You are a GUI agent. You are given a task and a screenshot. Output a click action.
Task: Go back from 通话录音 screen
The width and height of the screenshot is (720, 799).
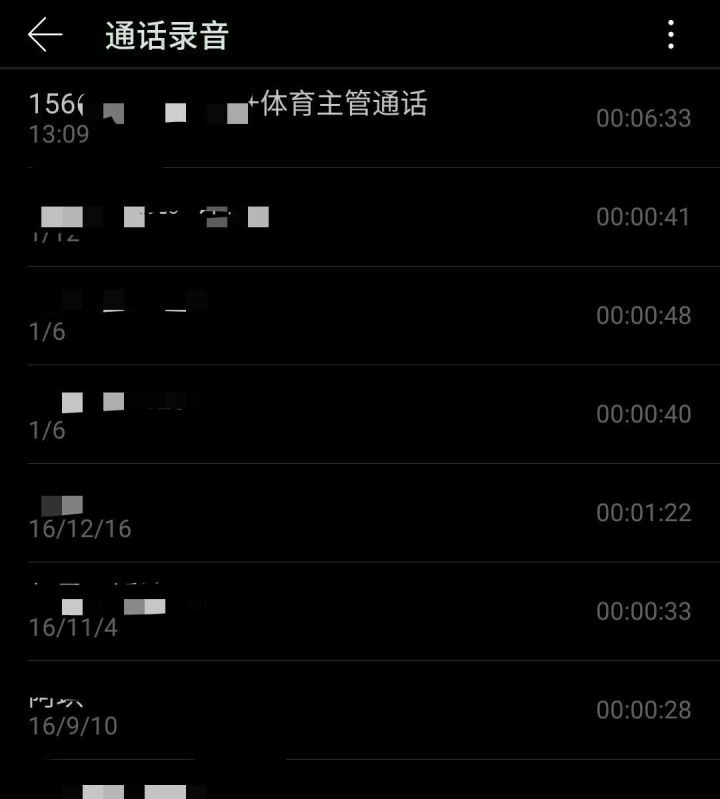tap(45, 35)
